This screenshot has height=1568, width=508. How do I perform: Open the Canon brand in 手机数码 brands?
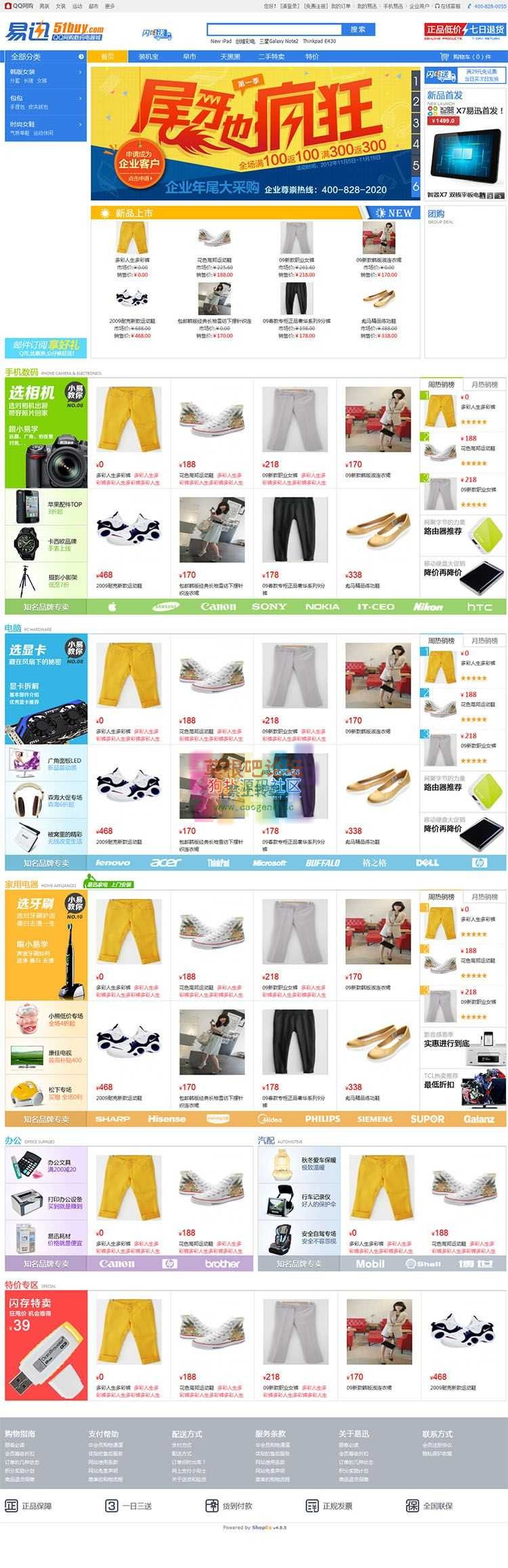[218, 607]
